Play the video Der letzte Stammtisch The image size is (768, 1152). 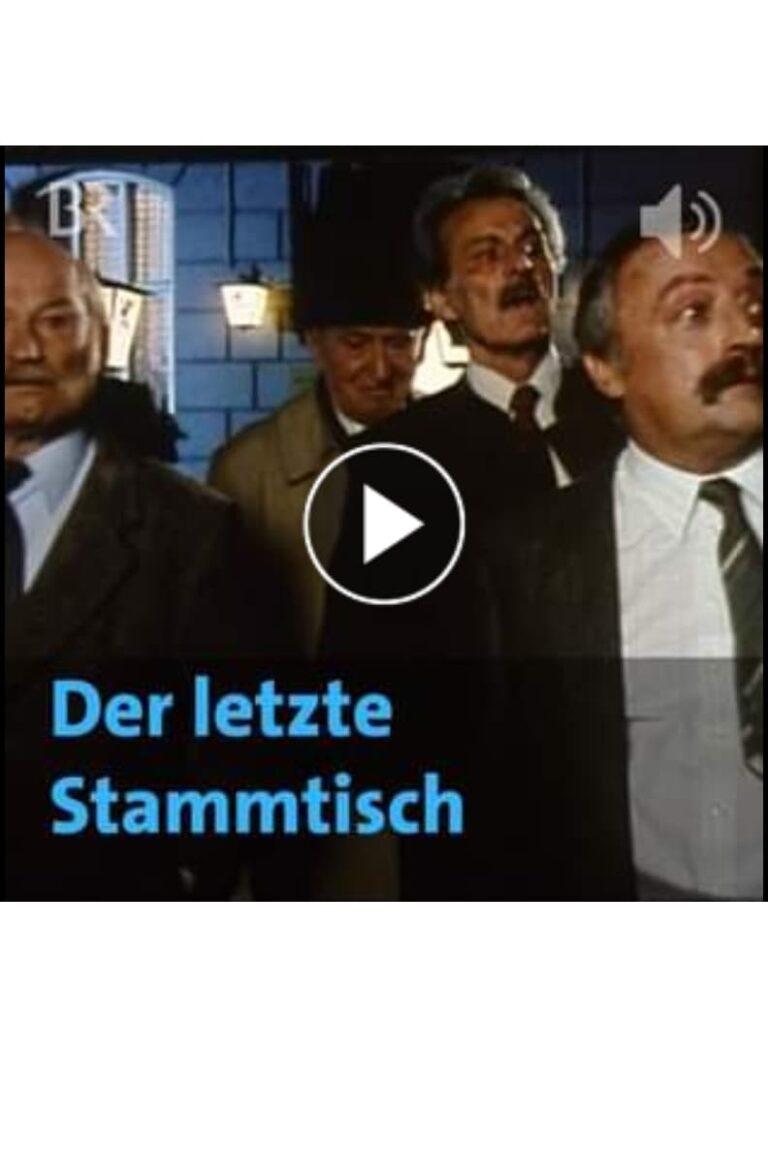point(384,524)
